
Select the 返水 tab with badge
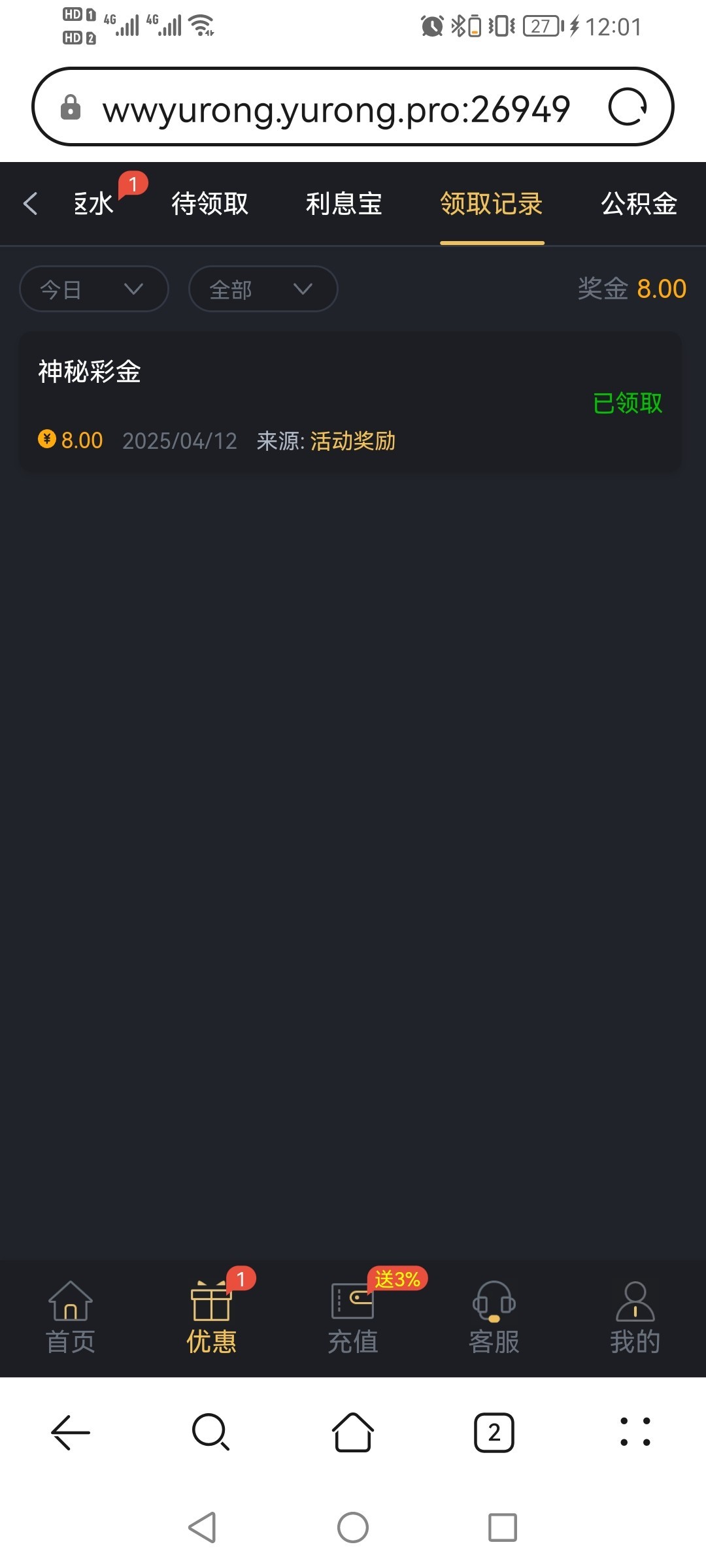(95, 203)
